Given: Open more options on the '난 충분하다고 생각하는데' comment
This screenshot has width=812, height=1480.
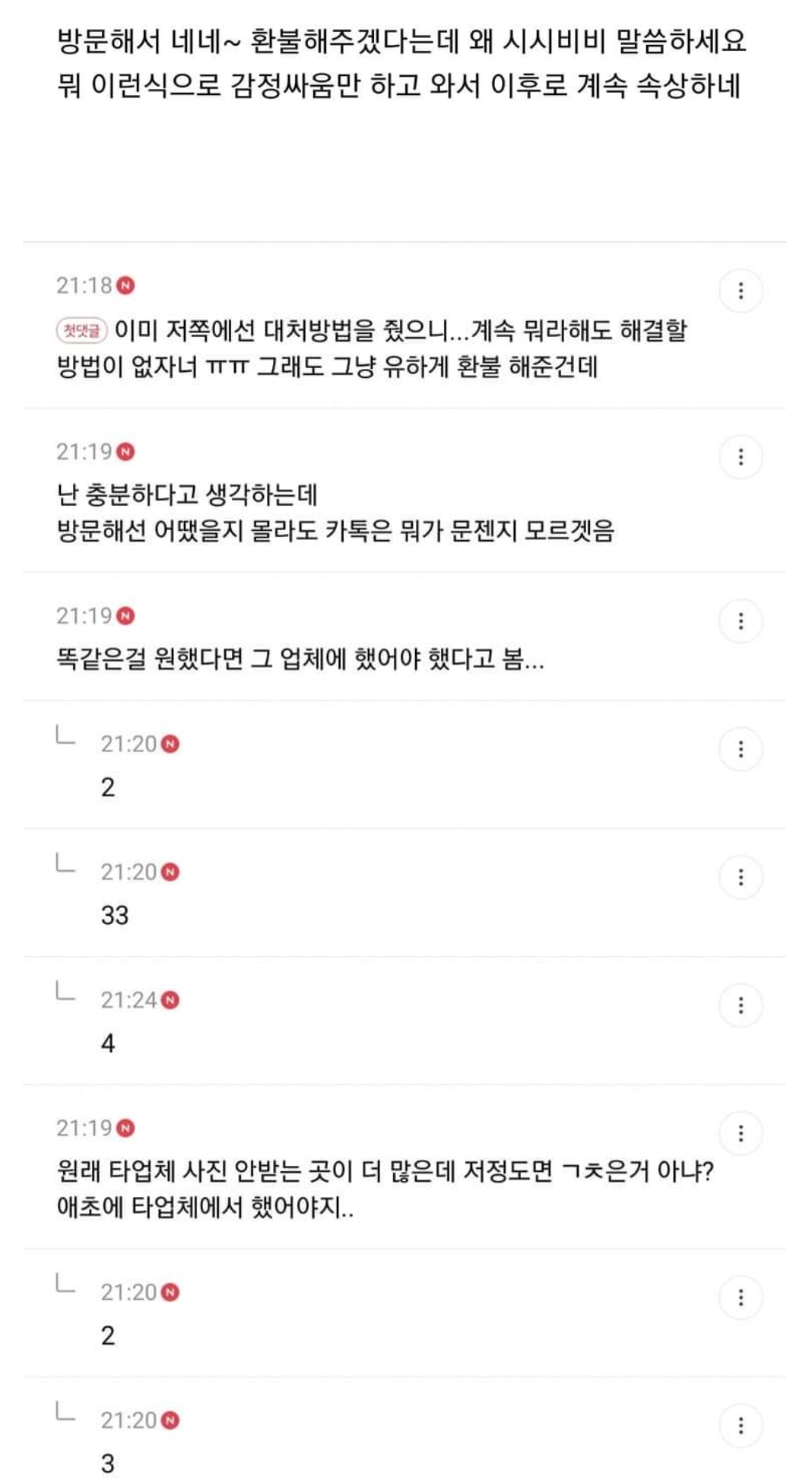Looking at the screenshot, I should click(x=741, y=457).
